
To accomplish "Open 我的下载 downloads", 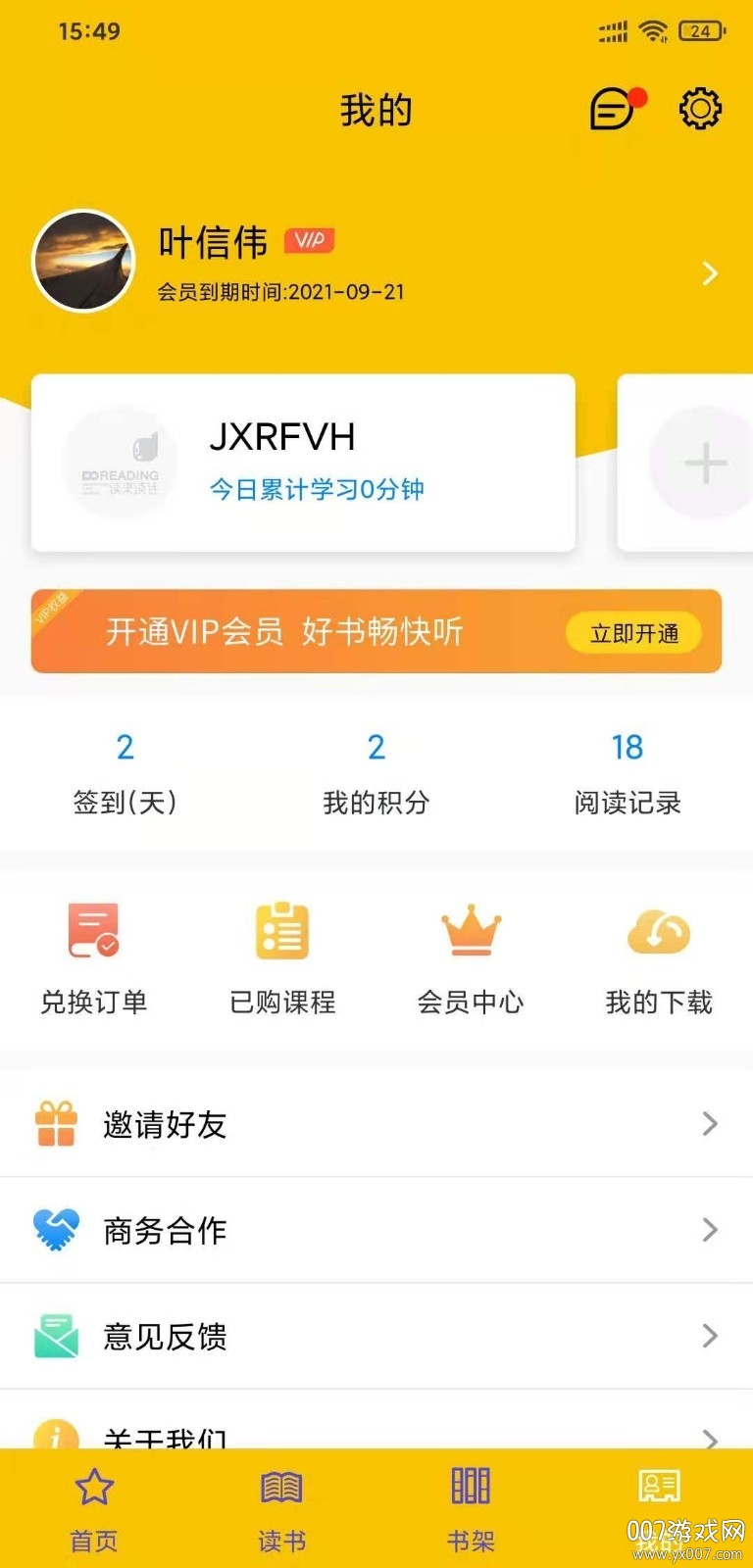I will [659, 958].
